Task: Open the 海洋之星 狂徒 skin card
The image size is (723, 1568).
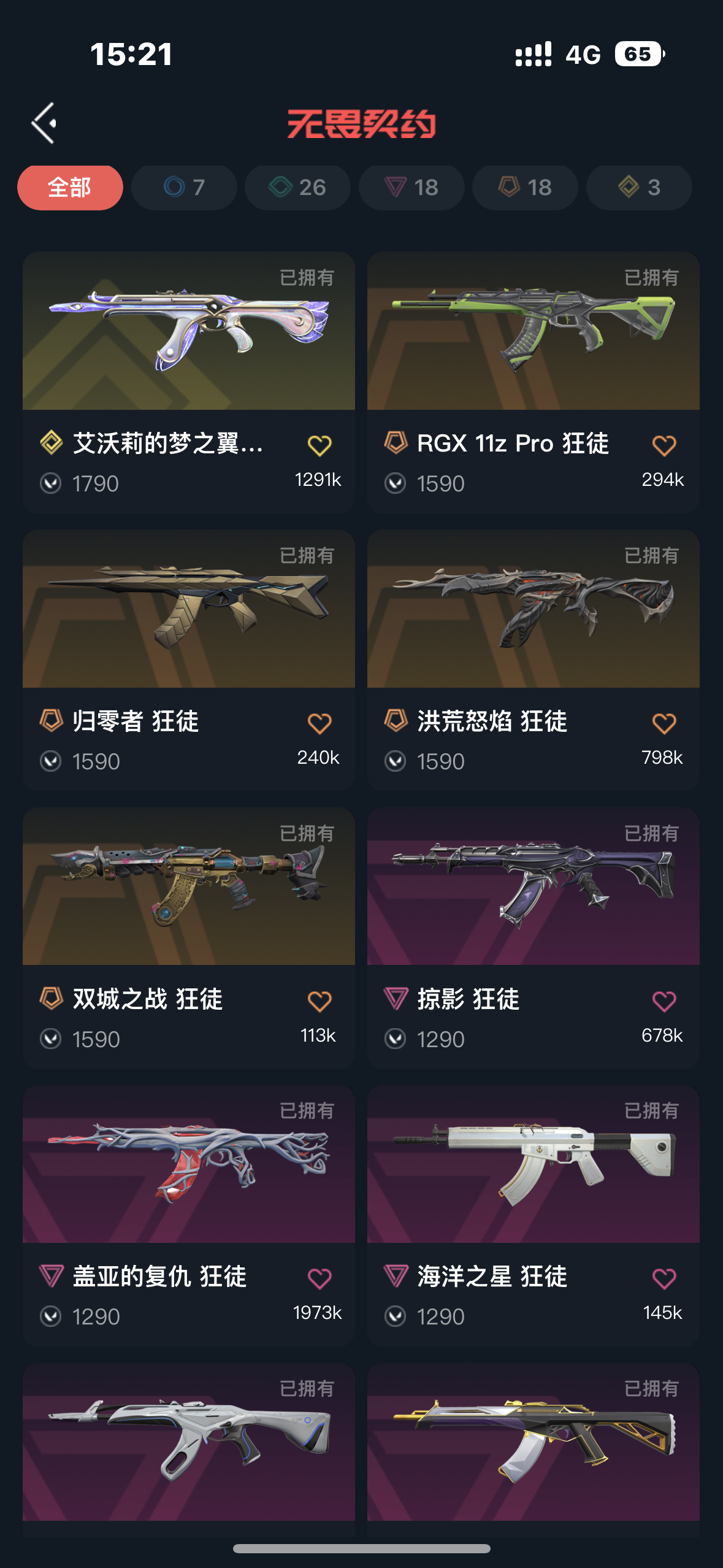Action: (x=534, y=1215)
